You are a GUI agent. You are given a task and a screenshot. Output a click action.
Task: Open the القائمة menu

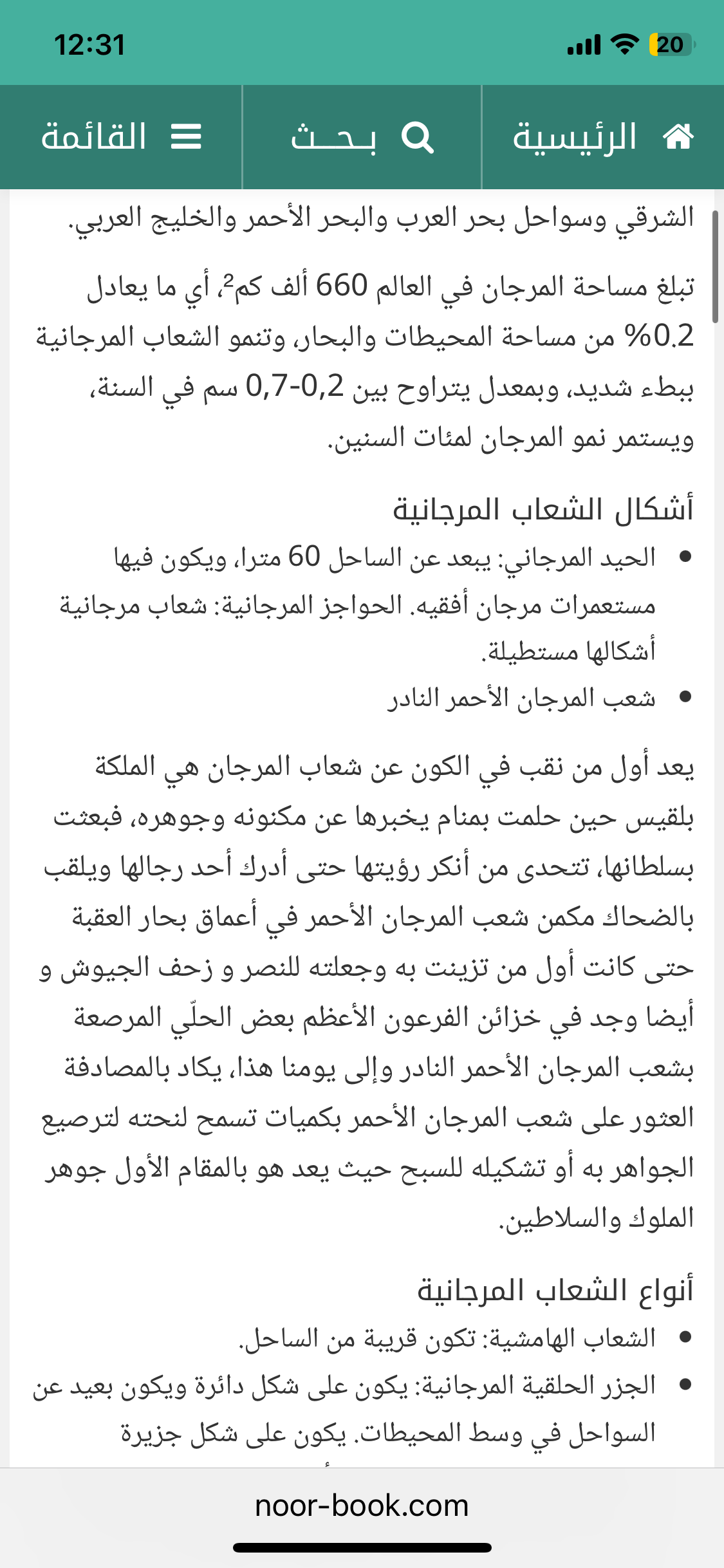pos(121,137)
